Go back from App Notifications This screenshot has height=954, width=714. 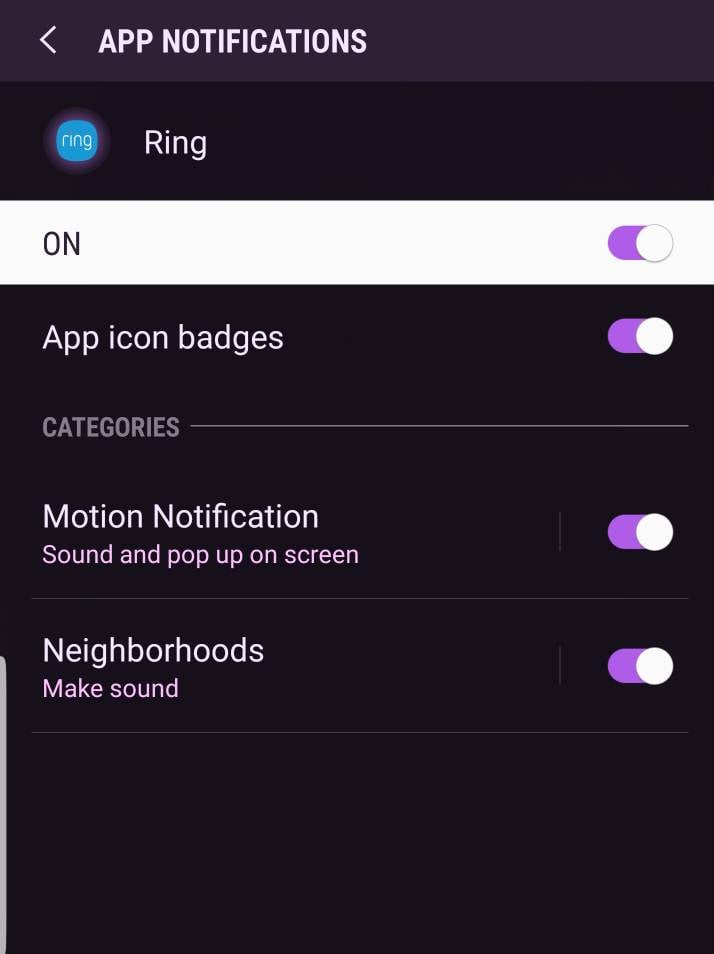pos(47,41)
